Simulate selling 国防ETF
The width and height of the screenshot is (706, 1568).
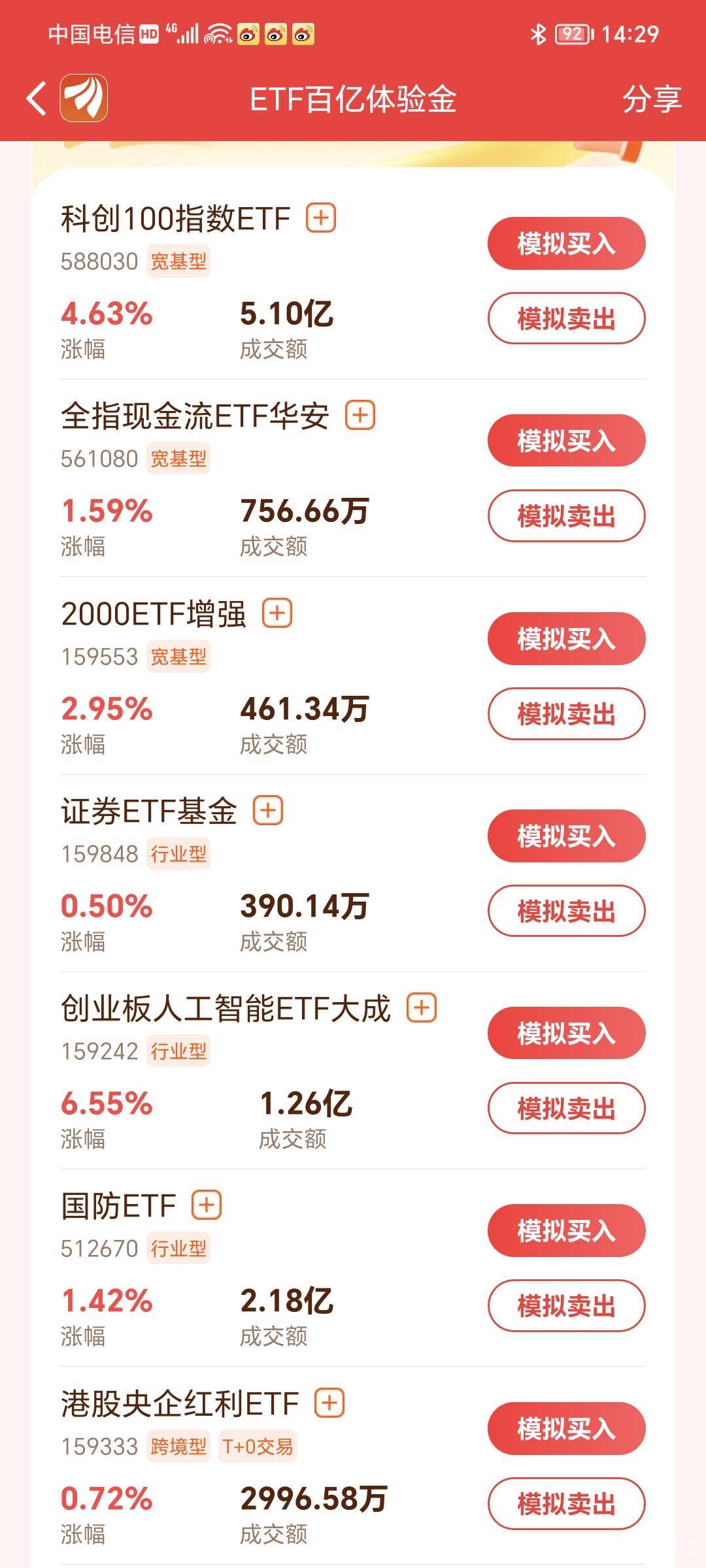click(x=566, y=1305)
